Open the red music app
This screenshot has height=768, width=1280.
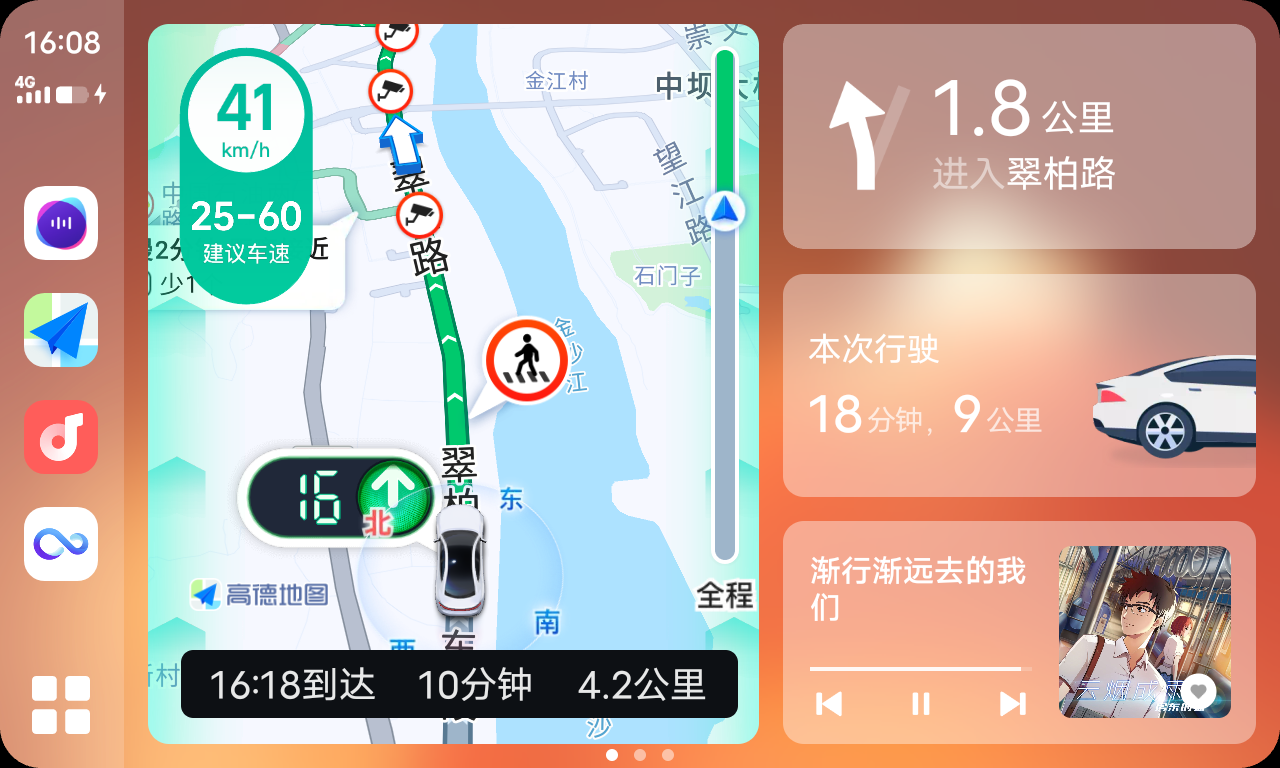(61, 437)
